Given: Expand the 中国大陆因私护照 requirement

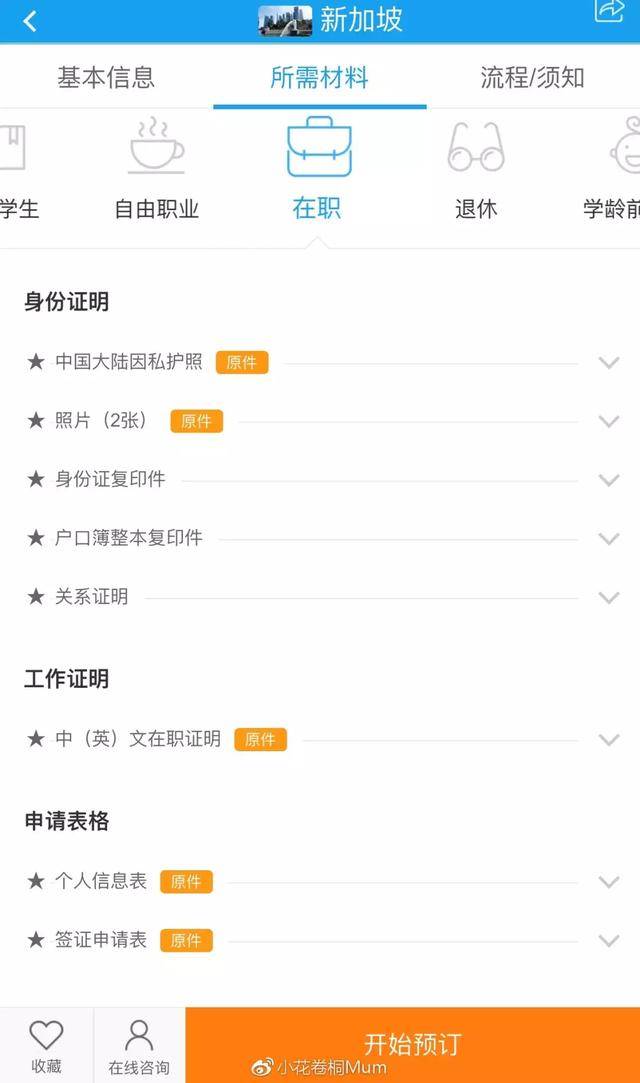Looking at the screenshot, I should click(x=608, y=363).
